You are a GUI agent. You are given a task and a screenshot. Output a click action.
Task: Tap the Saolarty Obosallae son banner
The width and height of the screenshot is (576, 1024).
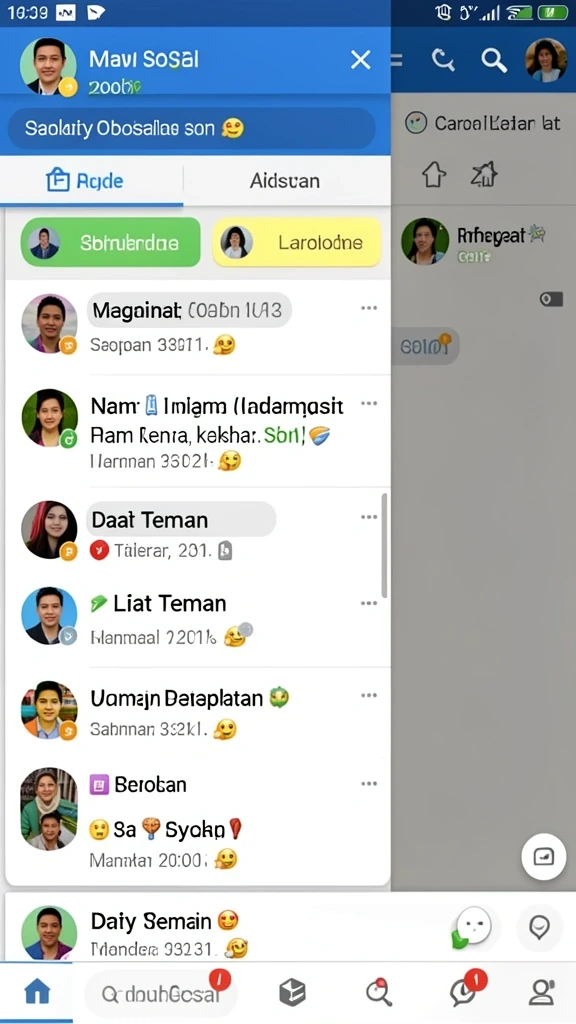tap(191, 128)
